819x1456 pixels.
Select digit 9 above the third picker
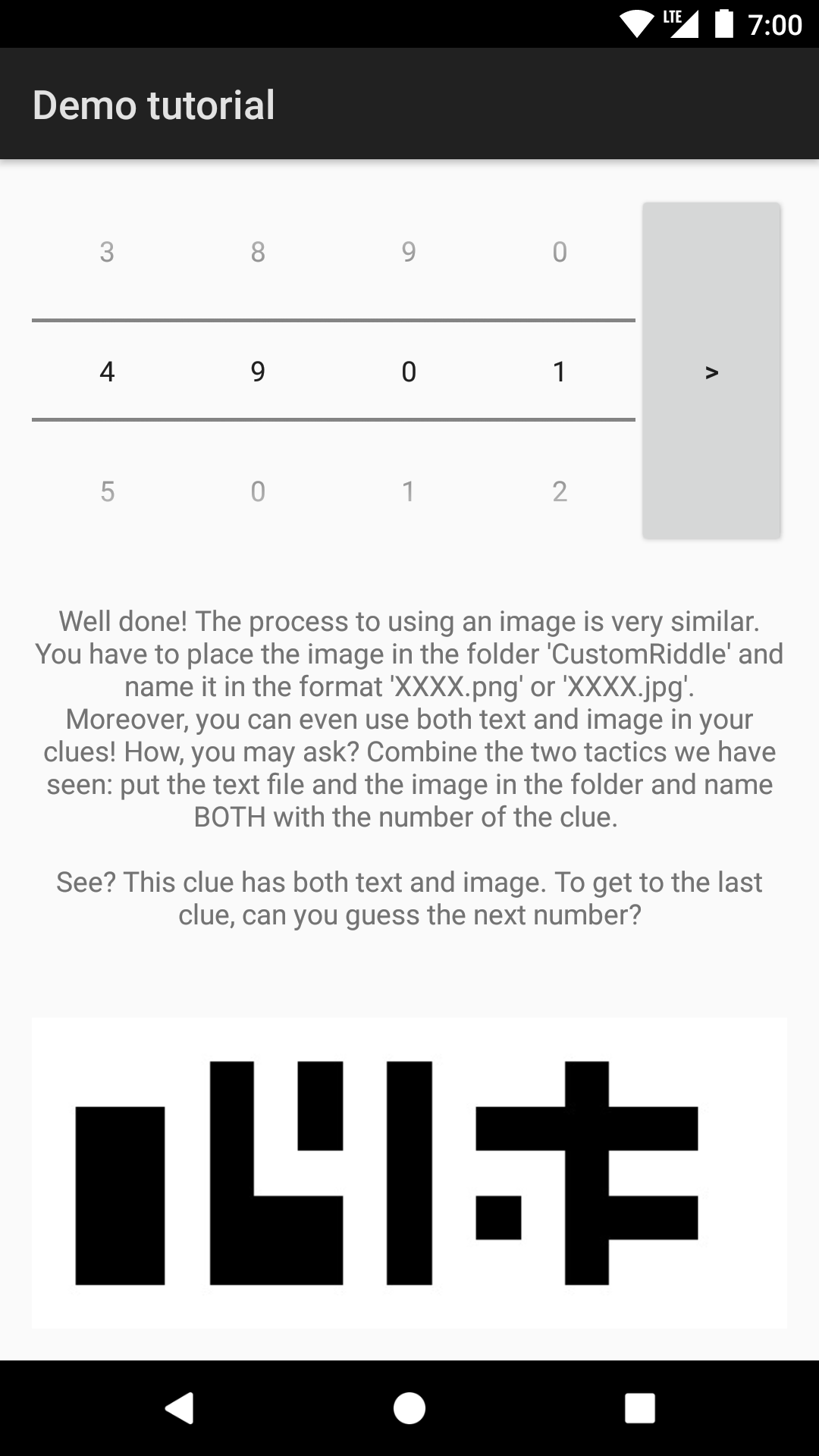click(409, 252)
